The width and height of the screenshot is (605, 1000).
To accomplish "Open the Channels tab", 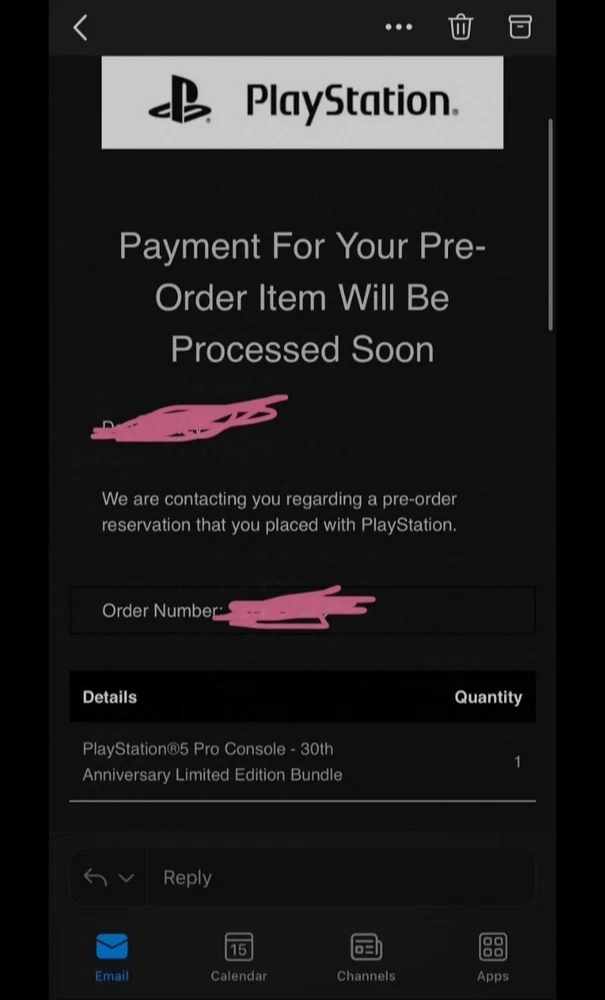I will click(365, 956).
